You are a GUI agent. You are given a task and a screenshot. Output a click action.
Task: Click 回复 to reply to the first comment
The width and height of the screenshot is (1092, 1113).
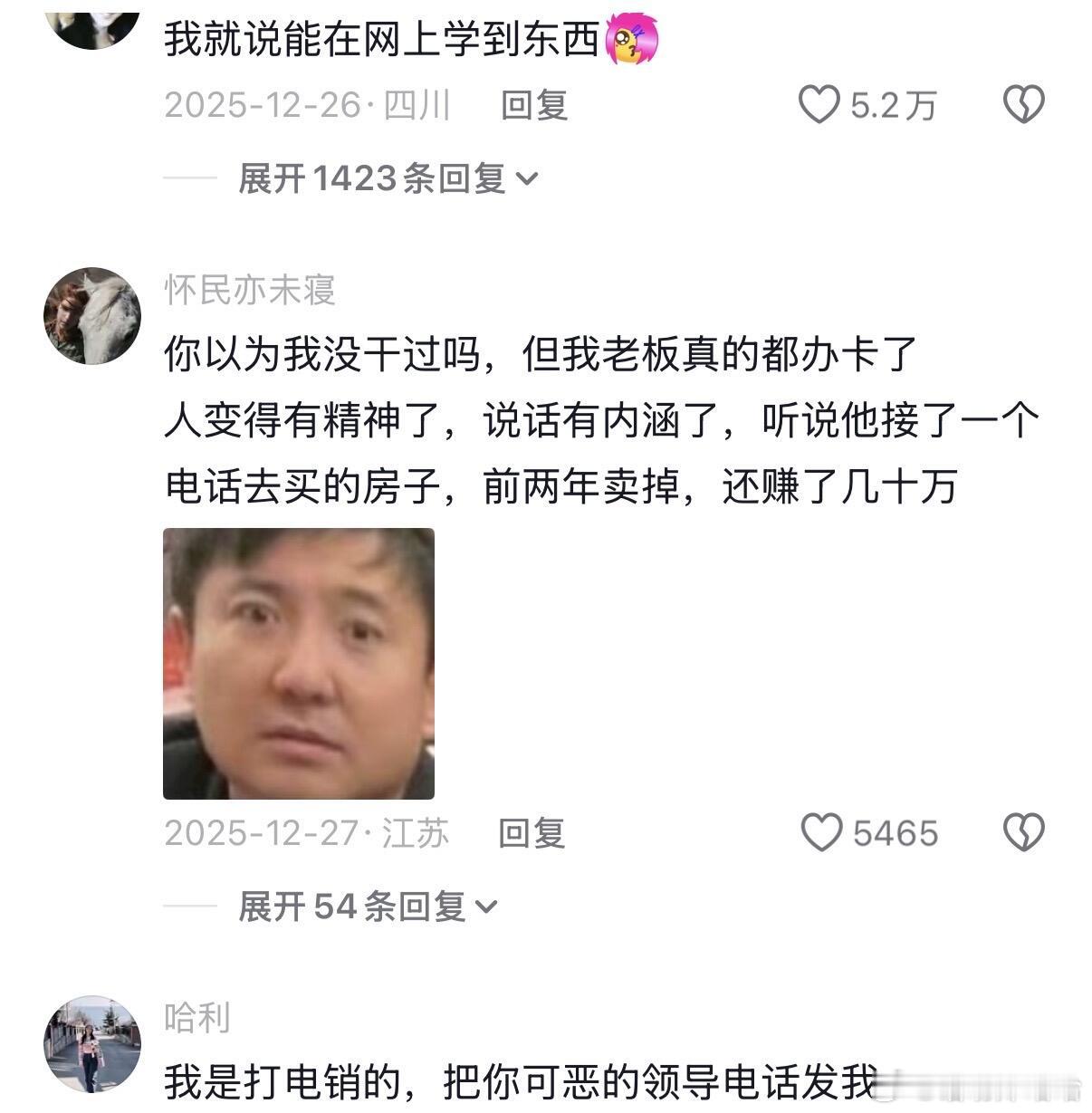click(x=535, y=104)
